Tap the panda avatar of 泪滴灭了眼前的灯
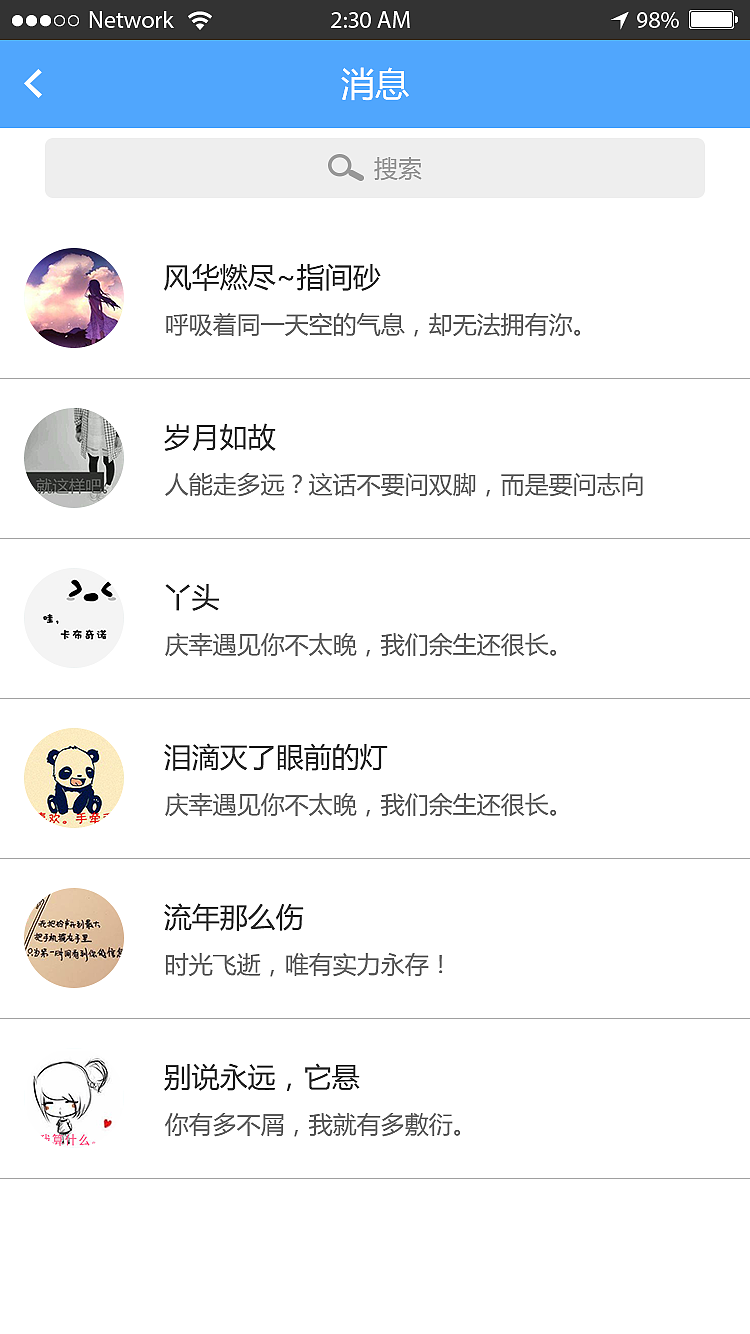This screenshot has height=1334, width=750. pos(74,778)
